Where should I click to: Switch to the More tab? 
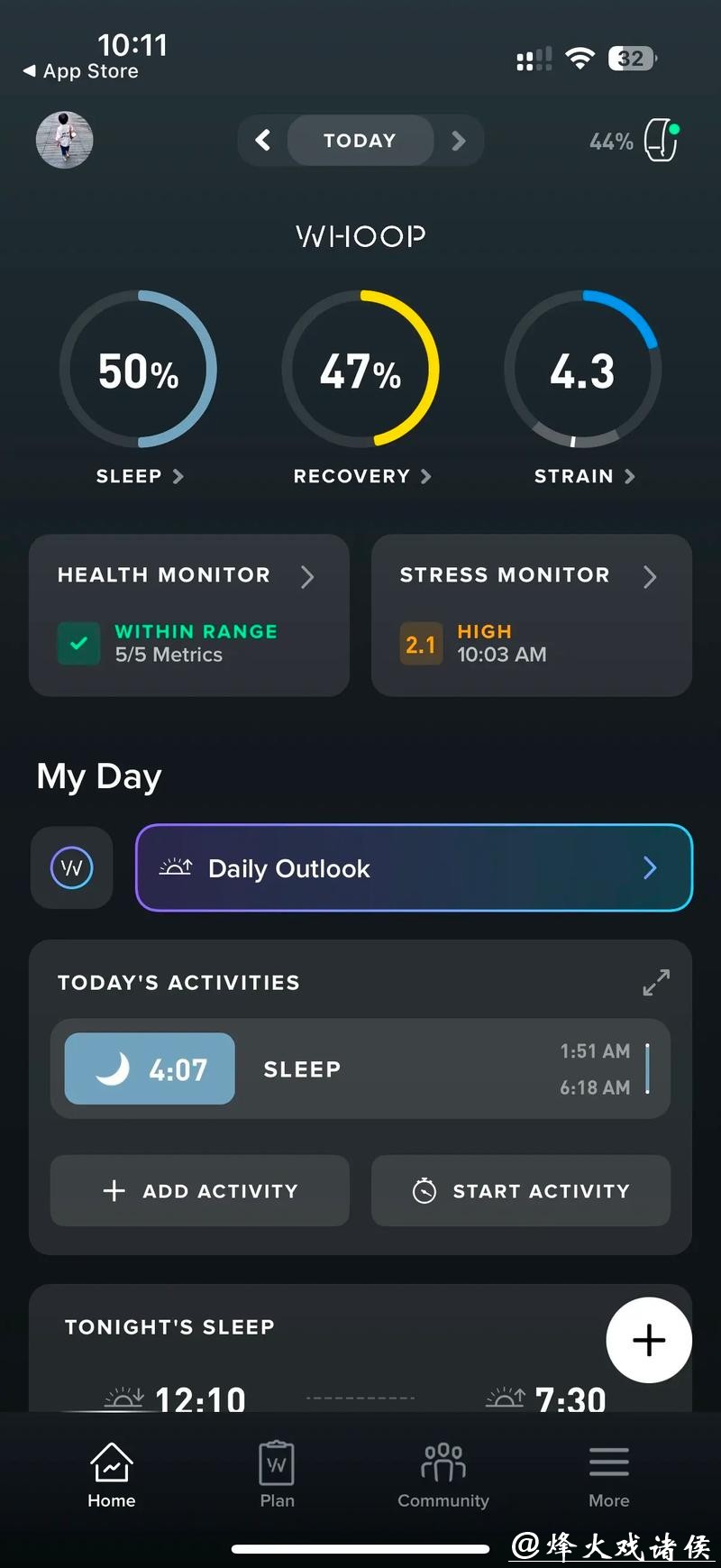(608, 1462)
